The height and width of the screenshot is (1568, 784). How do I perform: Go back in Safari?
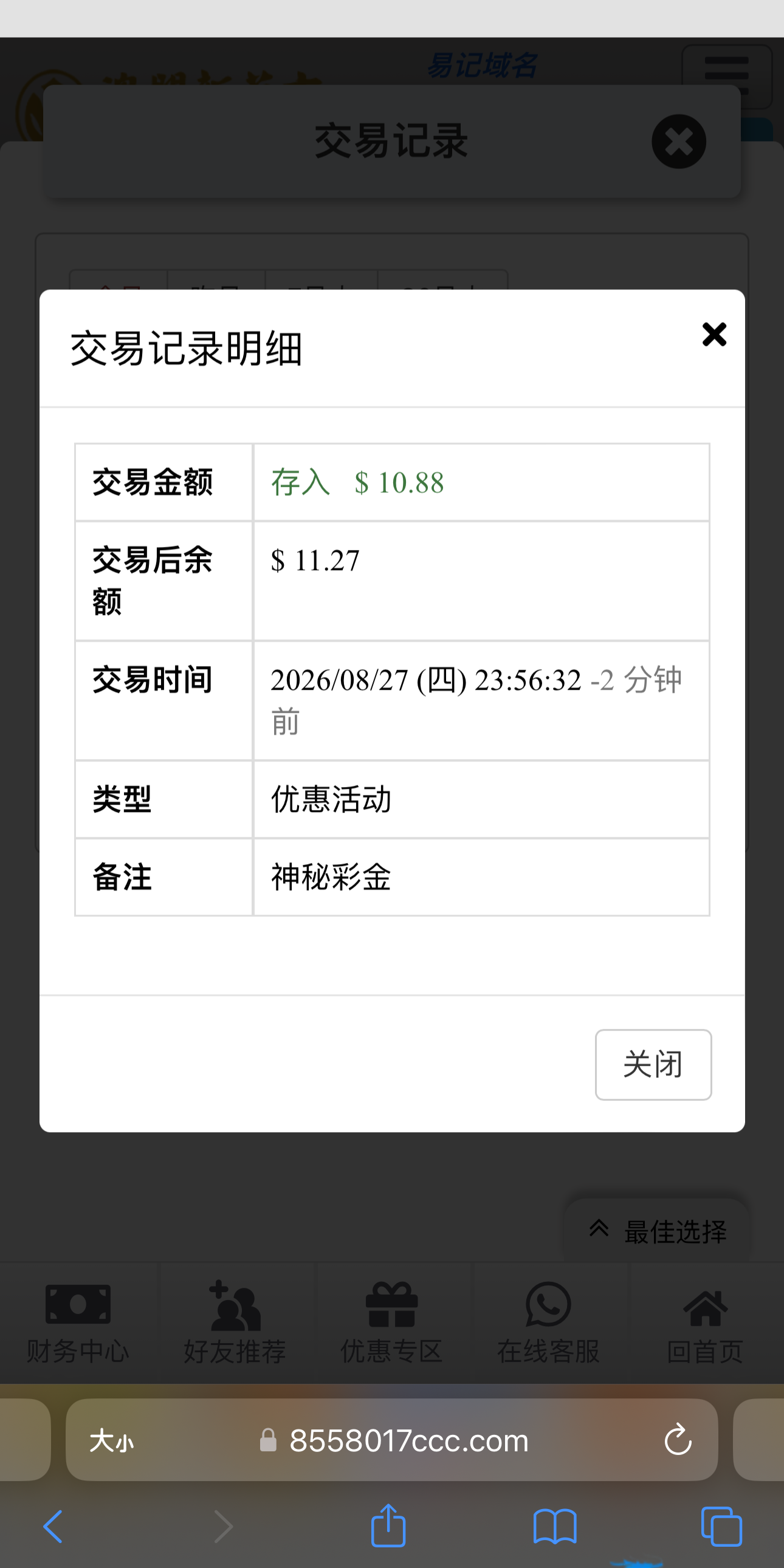pos(53,1527)
